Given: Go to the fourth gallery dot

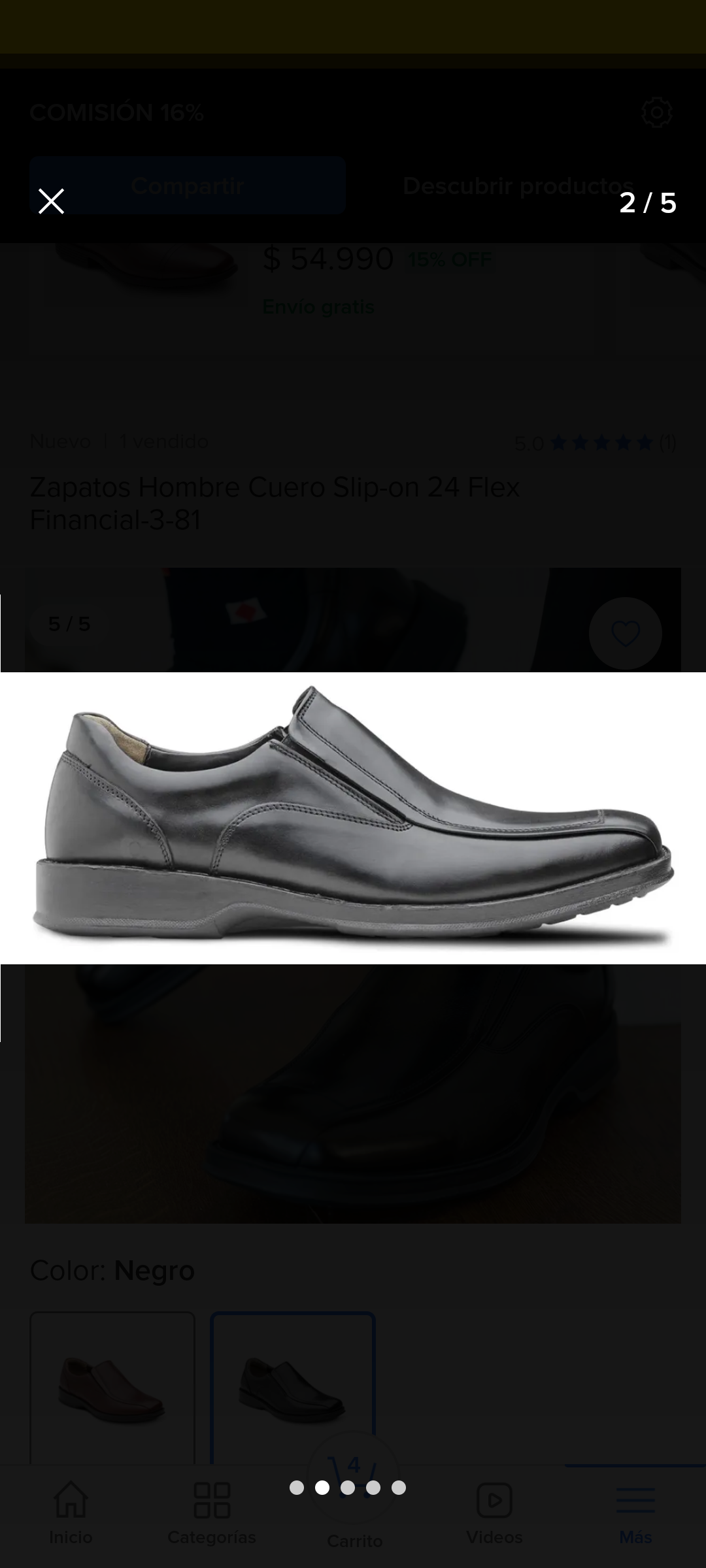Looking at the screenshot, I should click(373, 1488).
